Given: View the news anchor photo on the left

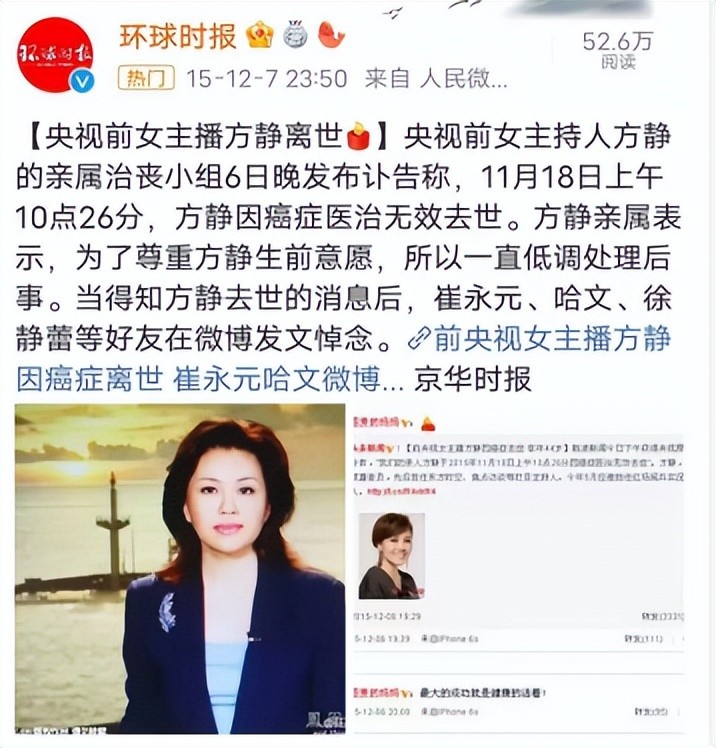Looking at the screenshot, I should 180,568.
